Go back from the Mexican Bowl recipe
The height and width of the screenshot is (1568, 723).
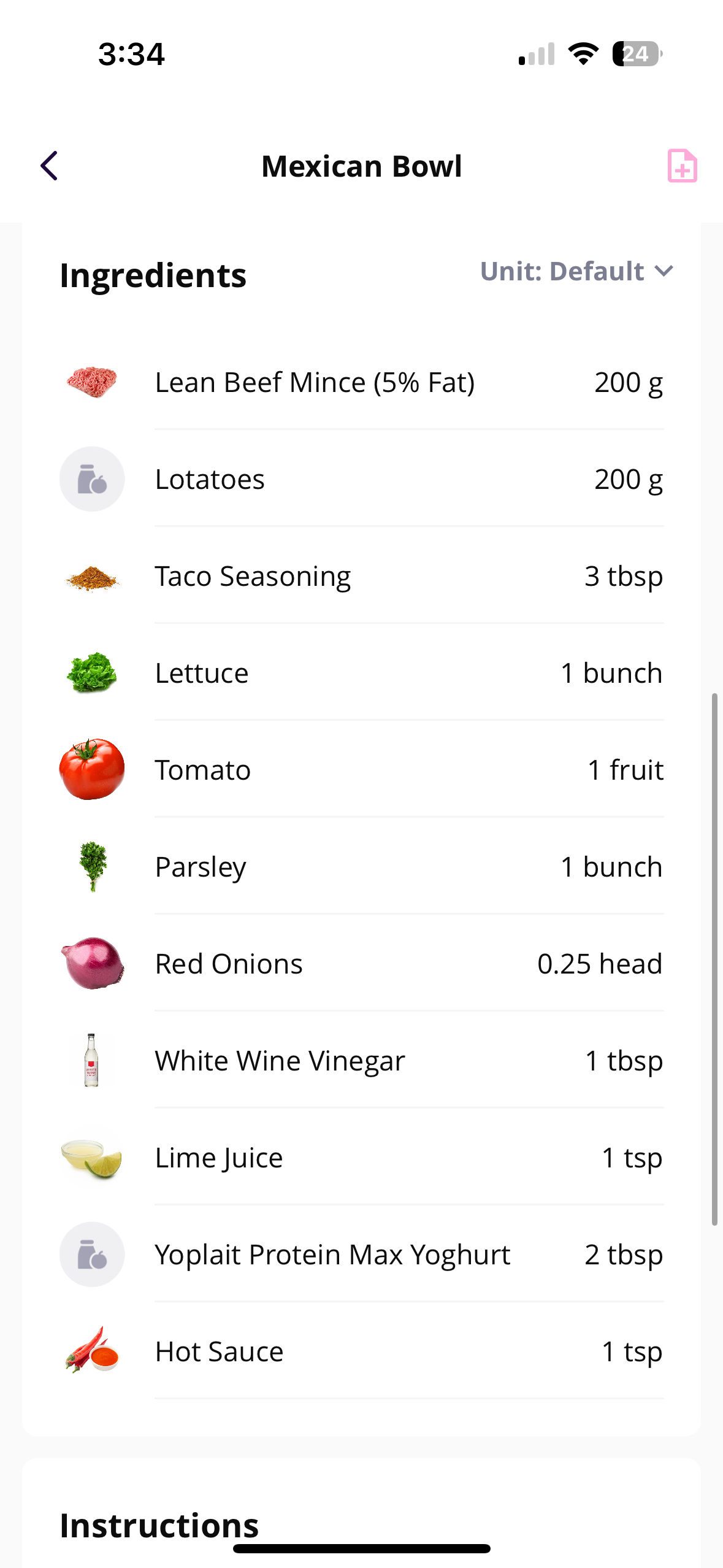pos(49,166)
